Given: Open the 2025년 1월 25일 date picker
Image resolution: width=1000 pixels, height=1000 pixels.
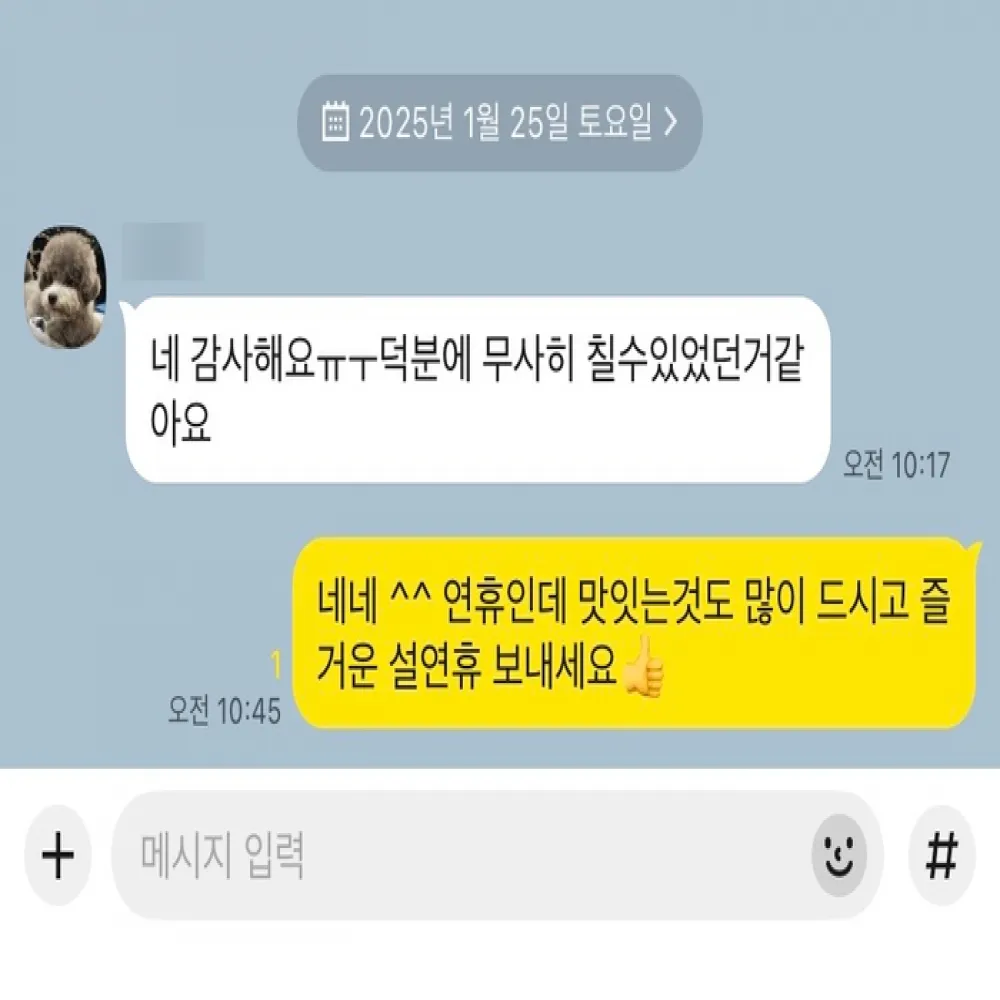Looking at the screenshot, I should coord(500,123).
